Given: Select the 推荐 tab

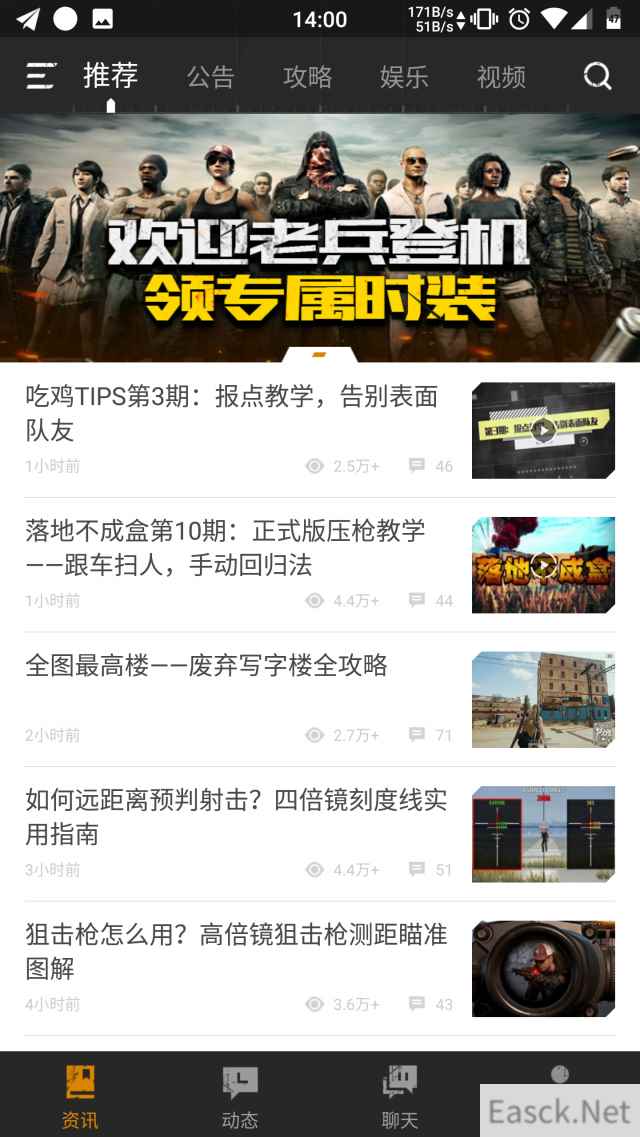Looking at the screenshot, I should point(111,76).
